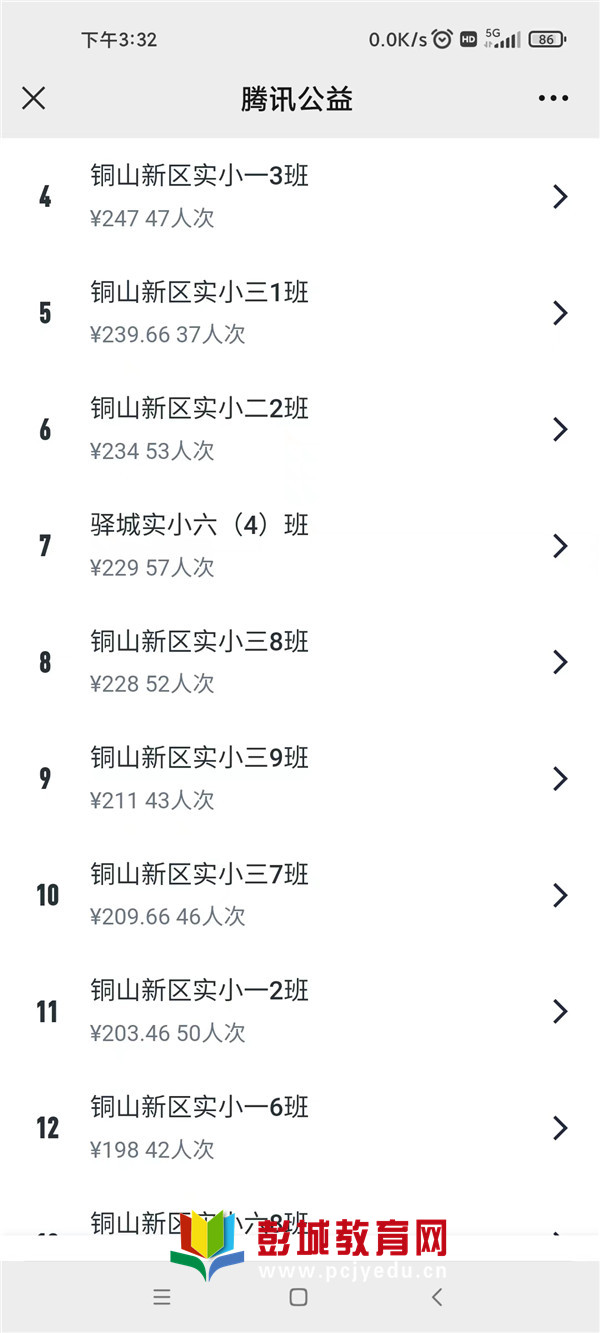
Task: Go back using the system back button
Action: [436, 1297]
